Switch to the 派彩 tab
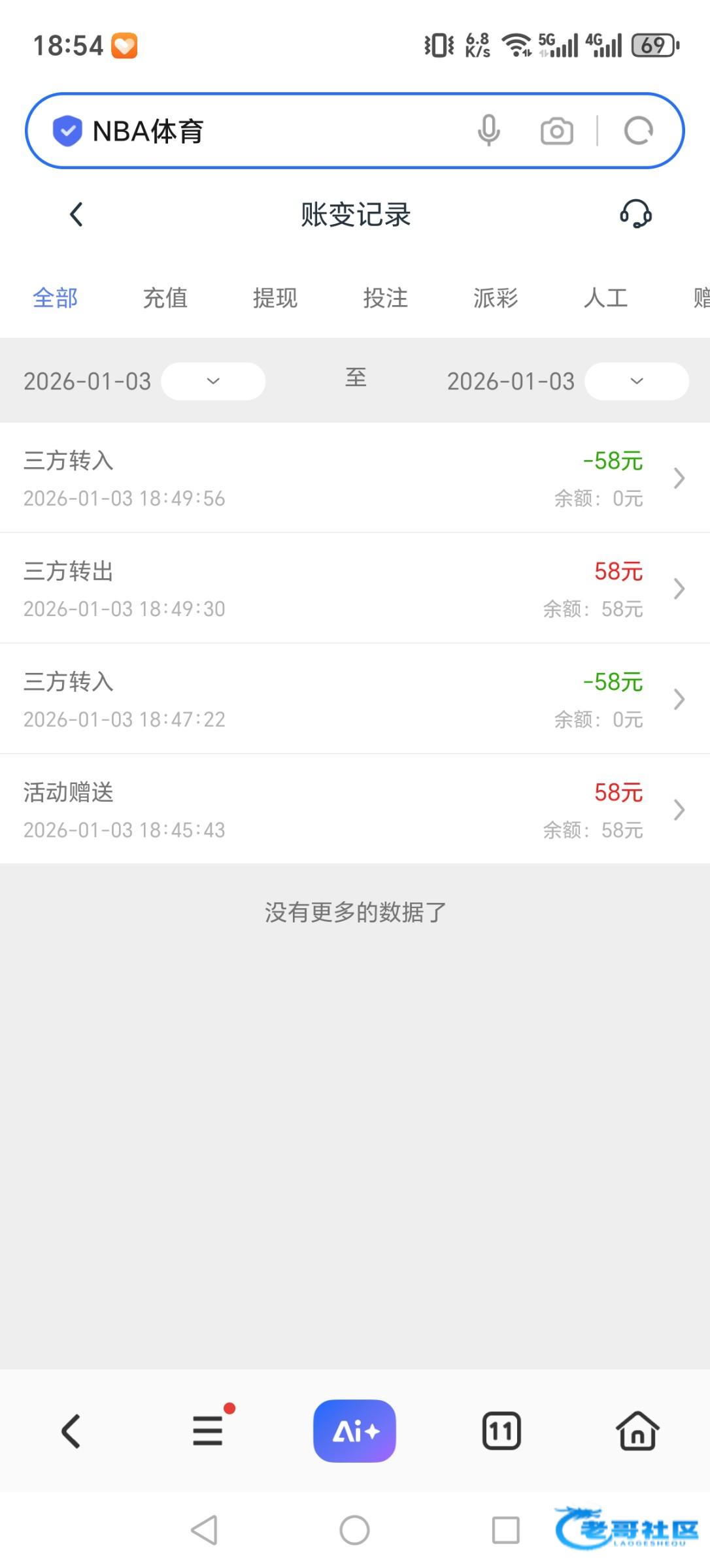Screen dimensions: 710x1568 pos(496,298)
